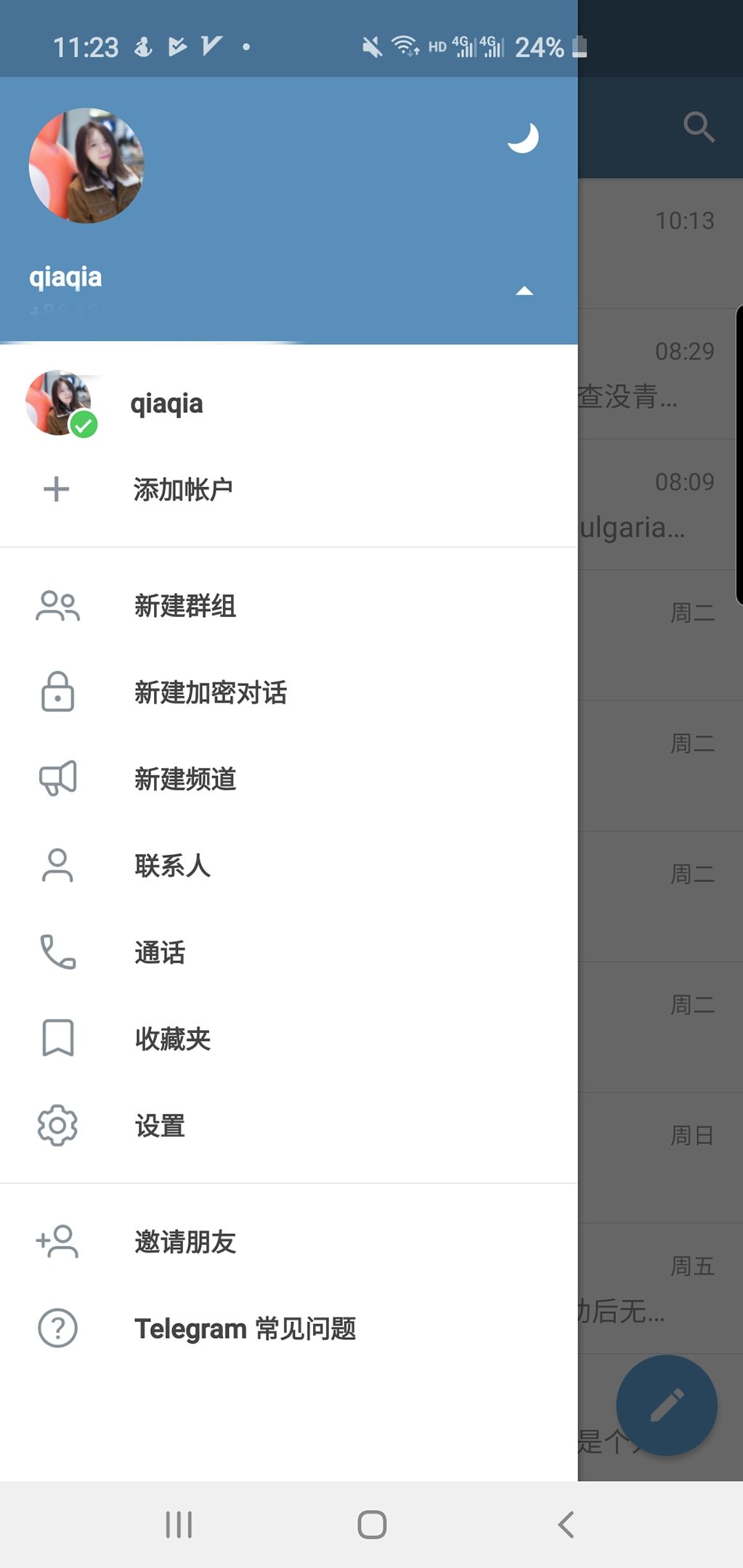
Task: Toggle night mode with the moon icon
Action: point(523,138)
